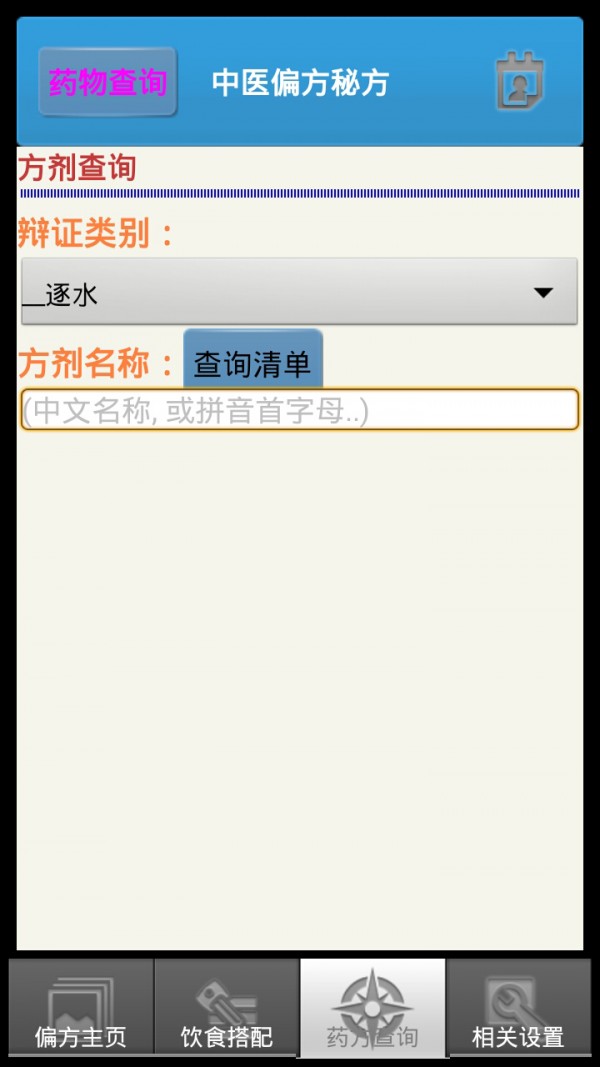
Task: Expand the 辩证类别 dropdown showing 逐水
Action: pyautogui.click(x=299, y=292)
